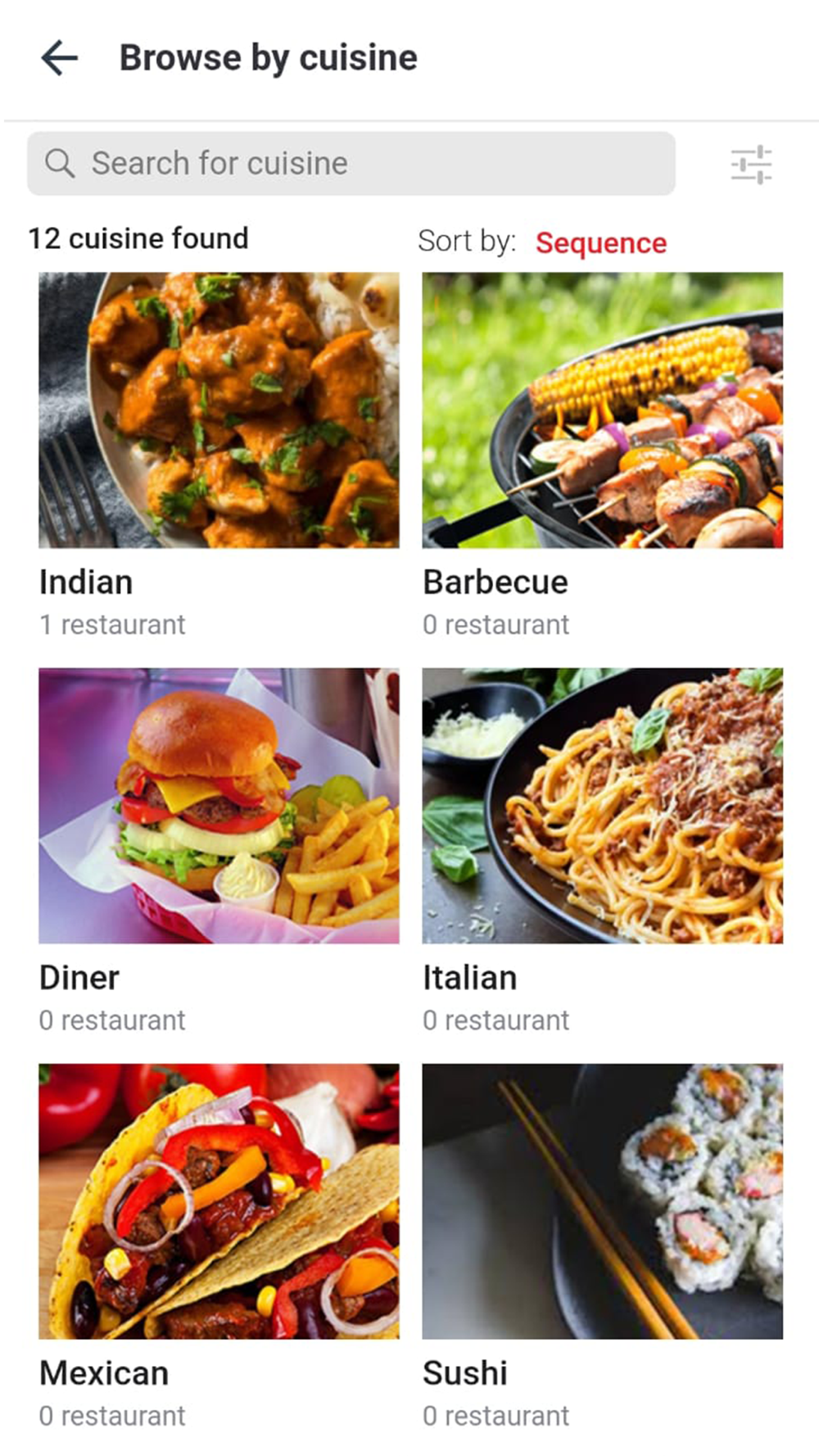This screenshot has height=1456, width=819.
Task: Tap the Search for cuisine field
Action: pos(351,164)
